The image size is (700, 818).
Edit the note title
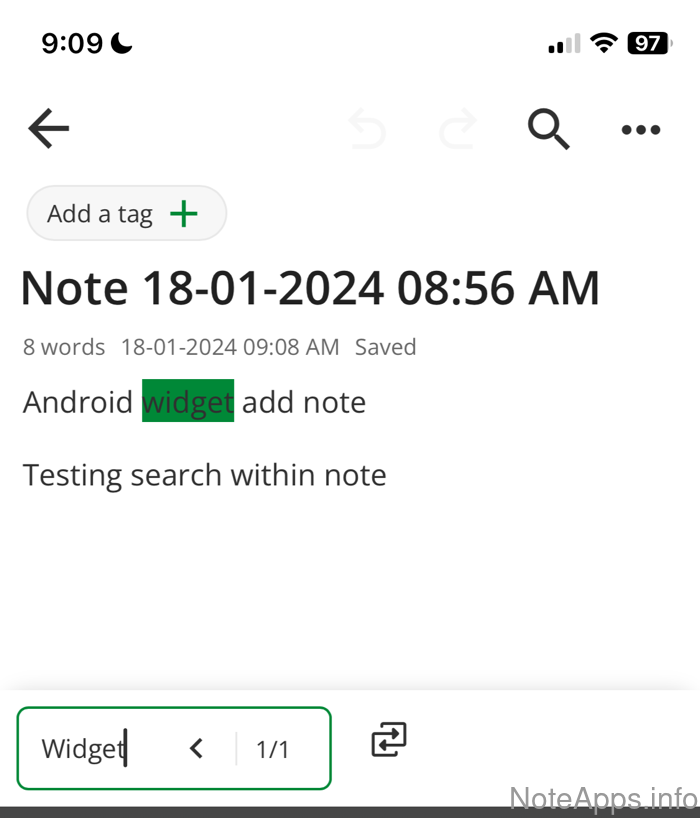coord(310,288)
